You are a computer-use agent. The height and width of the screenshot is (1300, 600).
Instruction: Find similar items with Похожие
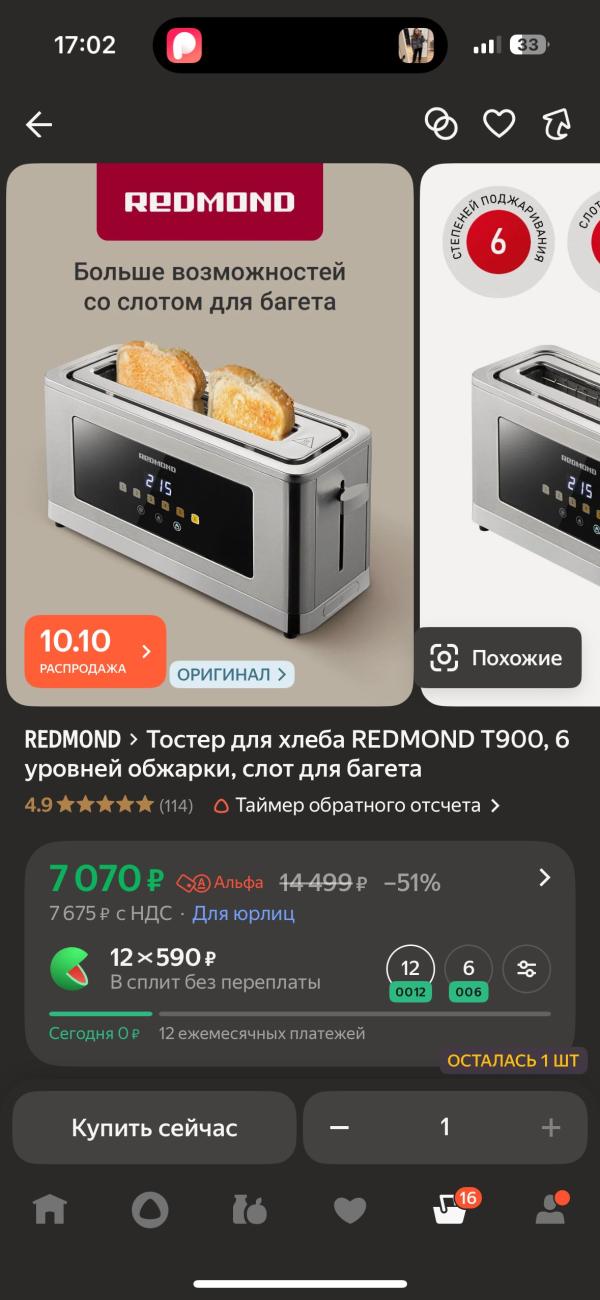click(x=498, y=658)
